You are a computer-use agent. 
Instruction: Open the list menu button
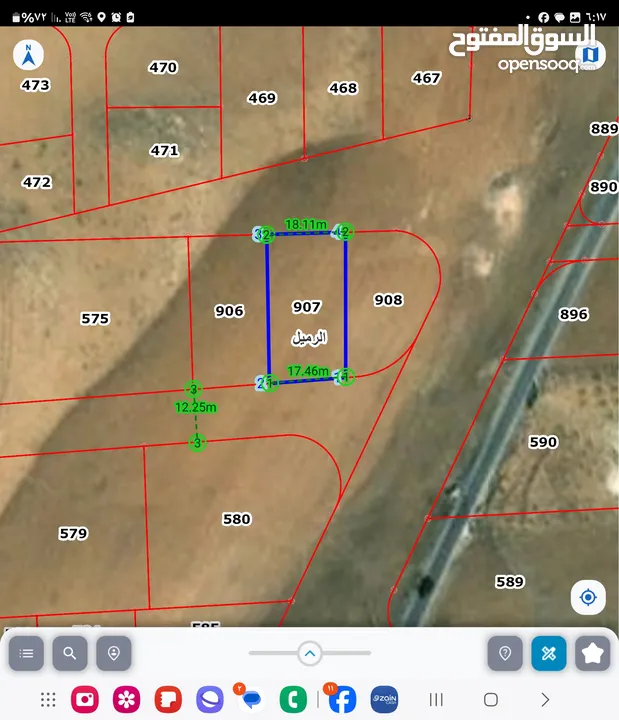[x=27, y=654]
